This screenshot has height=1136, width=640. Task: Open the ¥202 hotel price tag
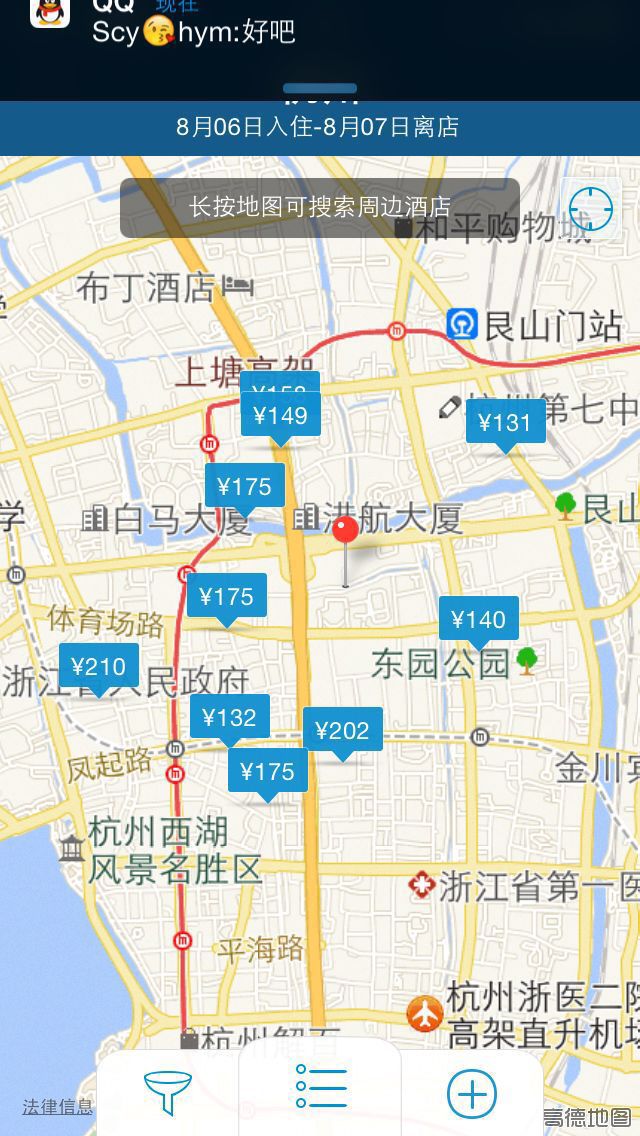tap(342, 731)
